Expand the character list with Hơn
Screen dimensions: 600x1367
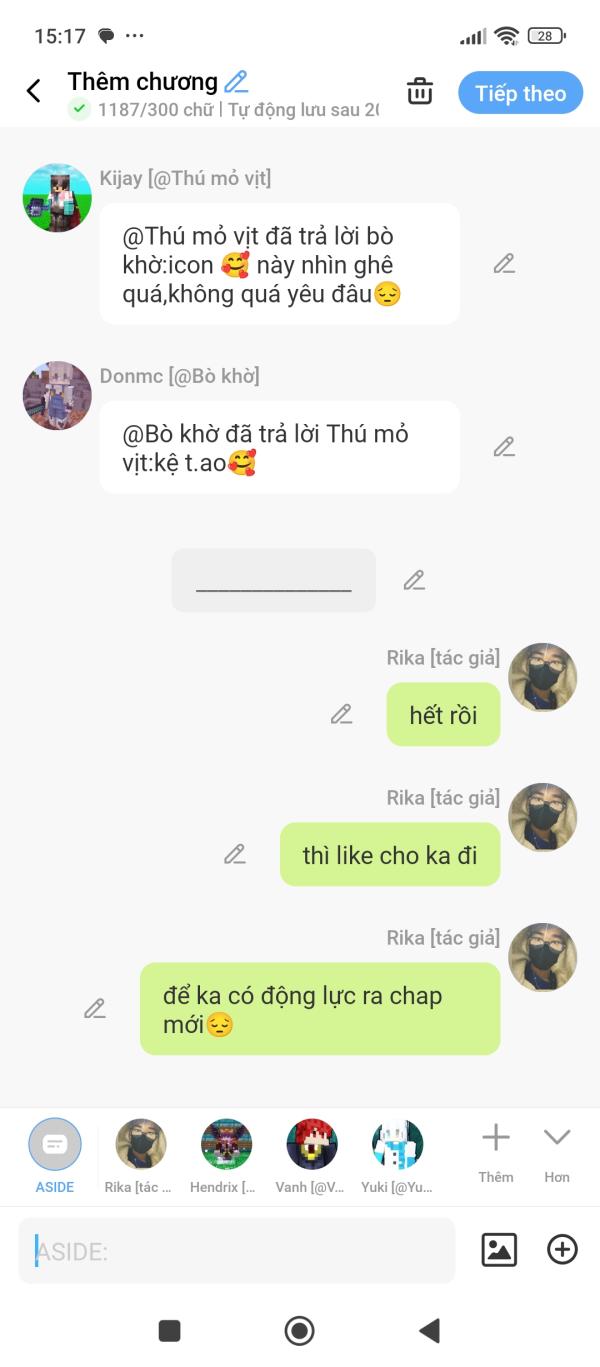click(557, 1152)
